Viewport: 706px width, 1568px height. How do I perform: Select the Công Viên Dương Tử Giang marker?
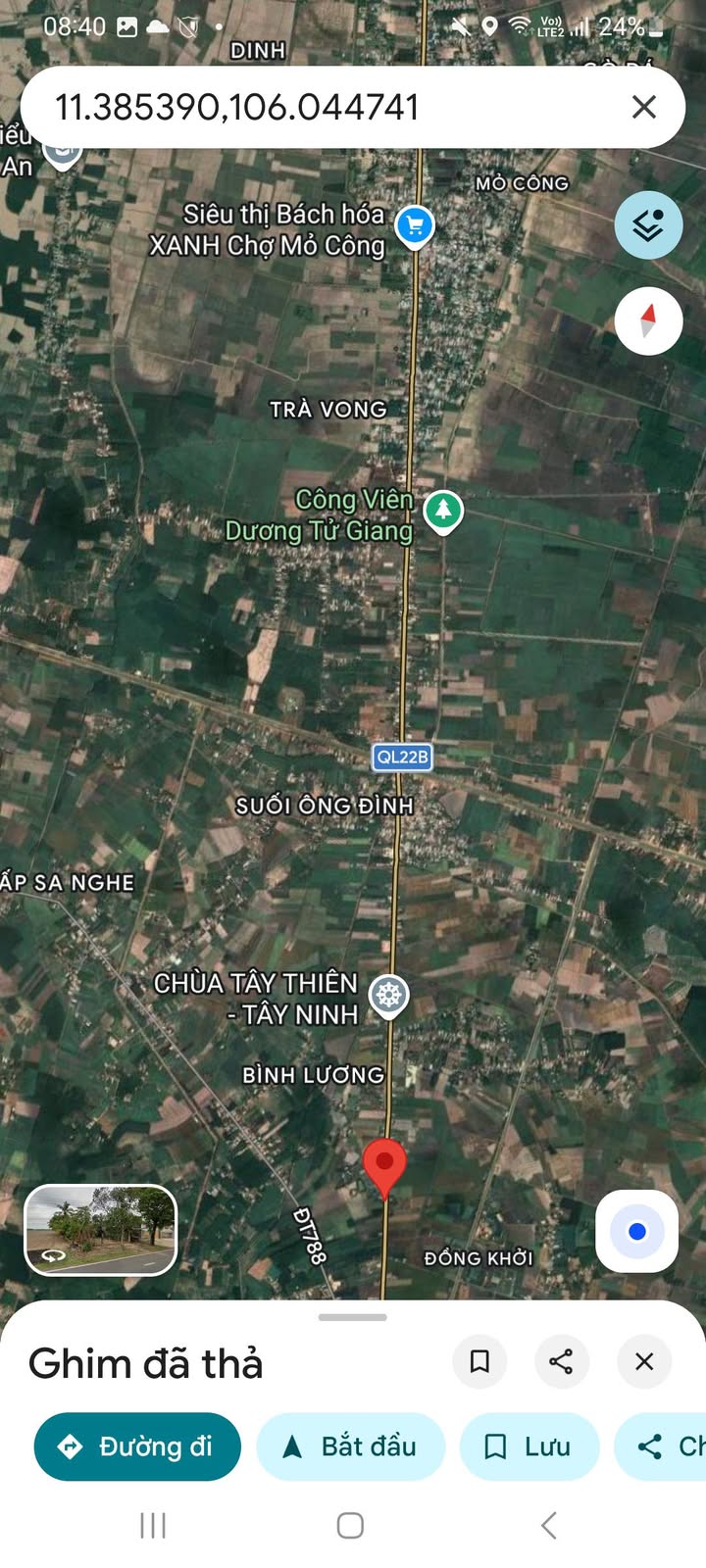tap(443, 512)
